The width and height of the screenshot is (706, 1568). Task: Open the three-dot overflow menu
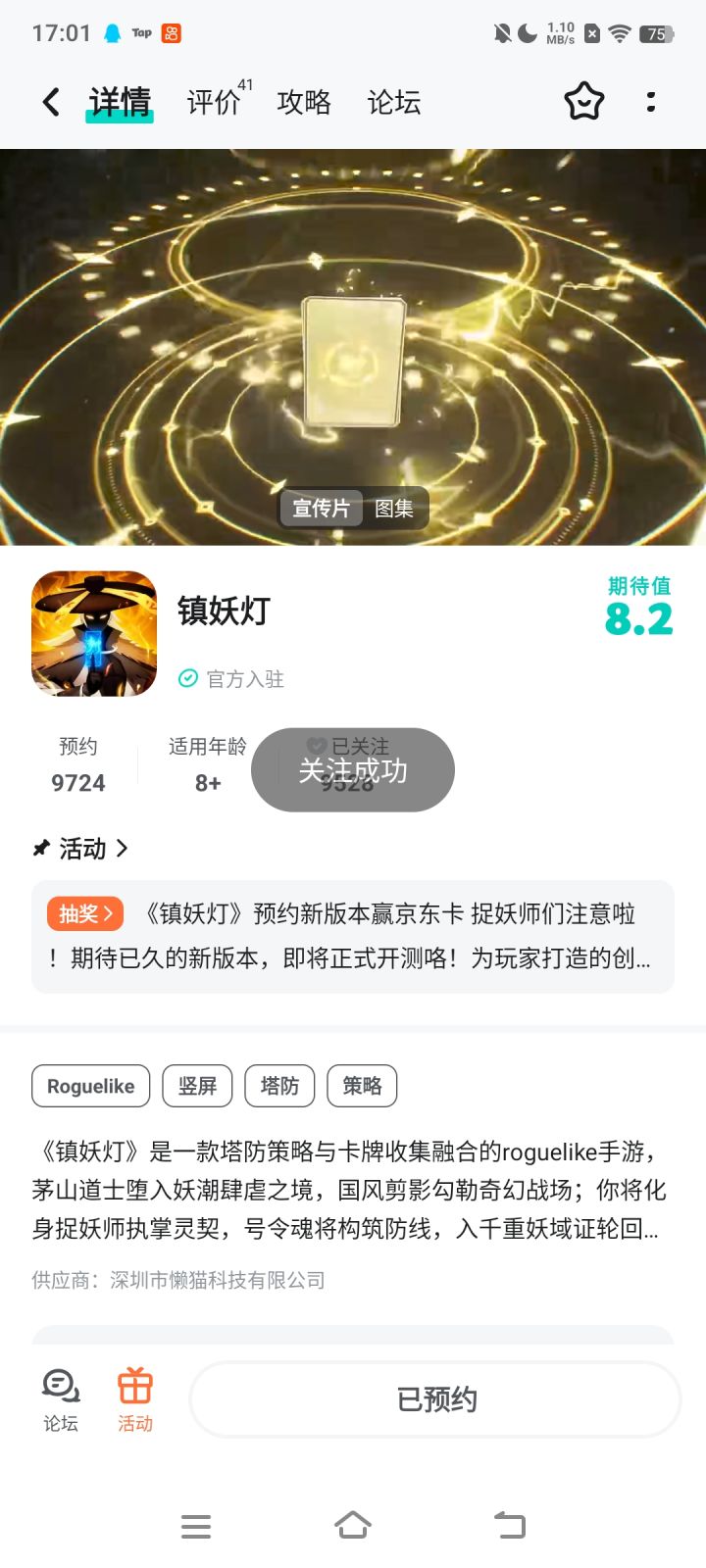650,102
